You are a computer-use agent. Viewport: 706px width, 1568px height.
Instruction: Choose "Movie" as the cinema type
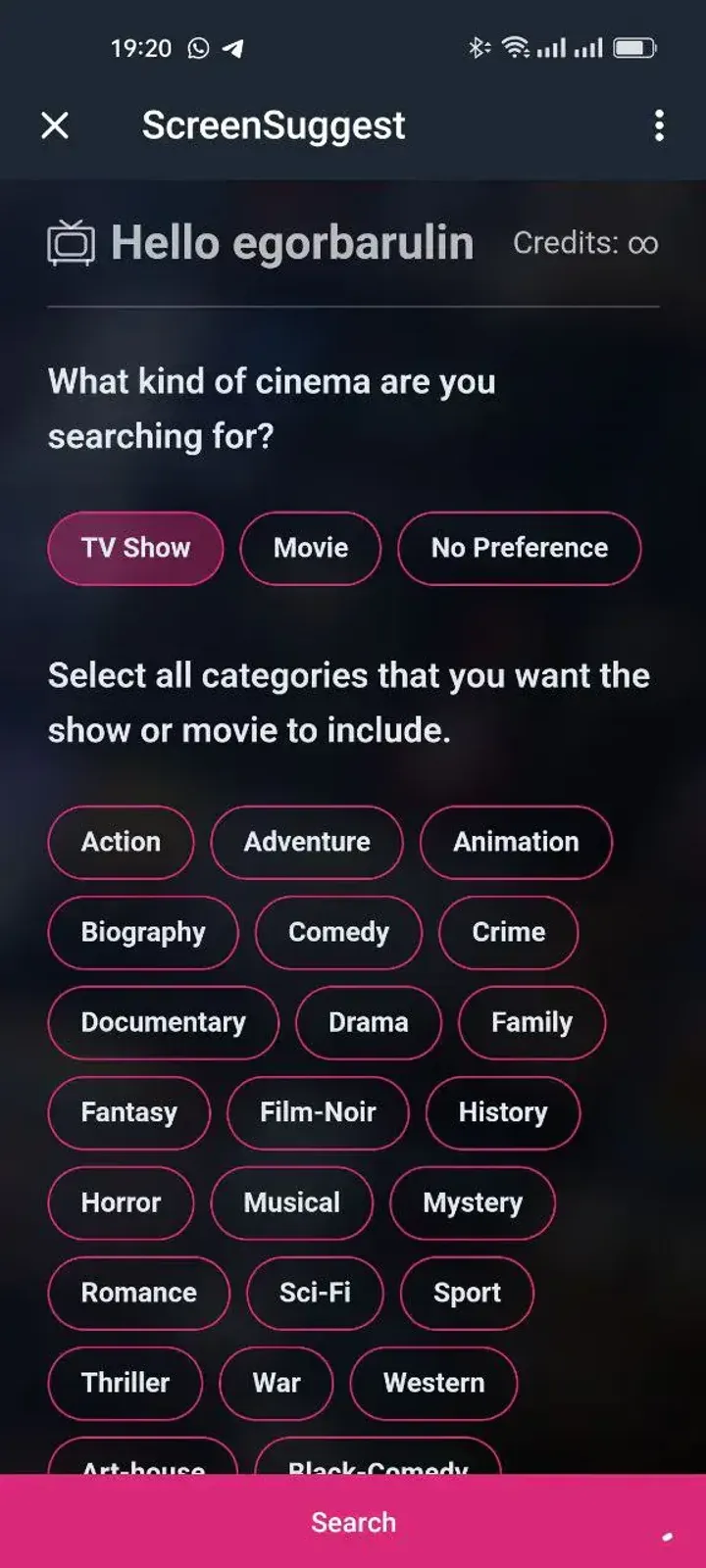[310, 549]
